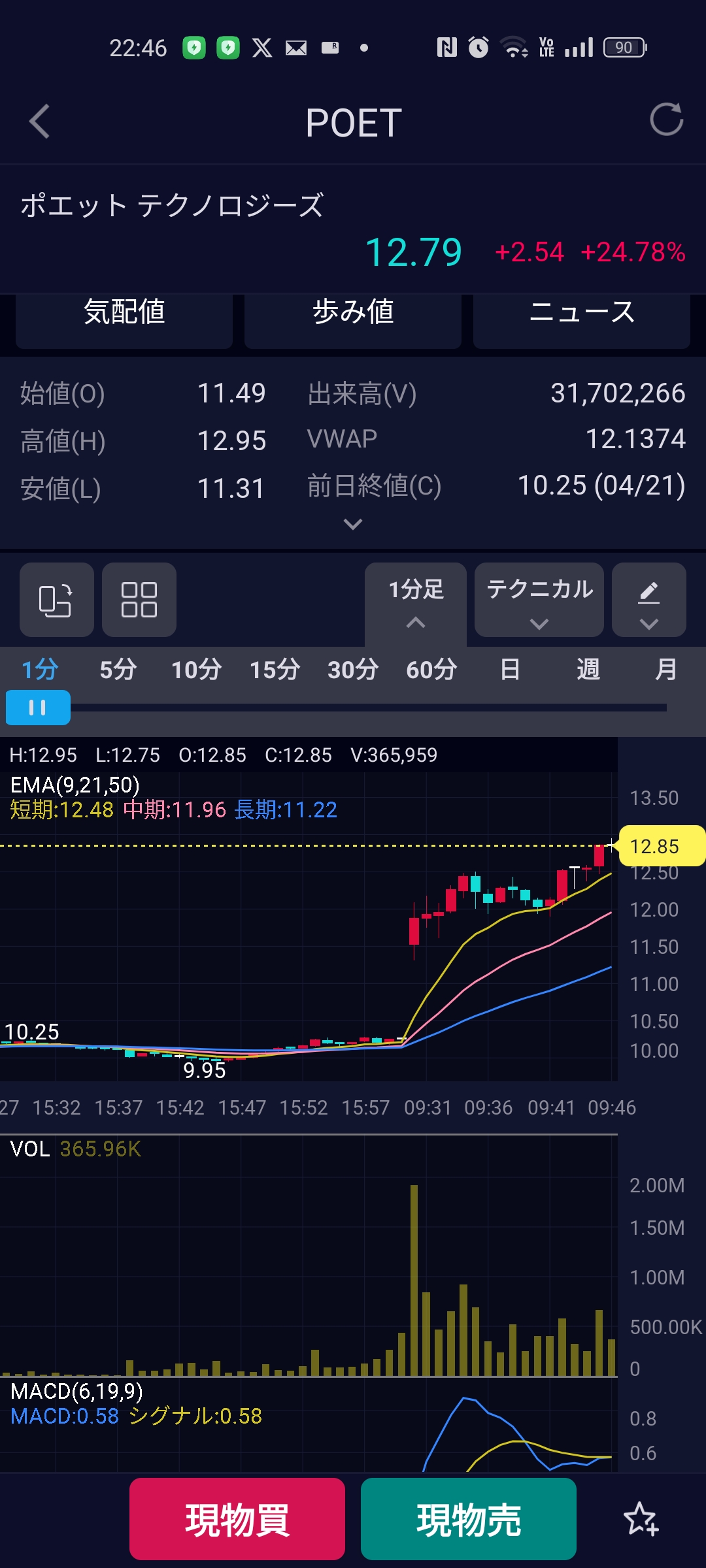Screen dimensions: 706x1568
Task: Open the テクニカル indicators dropdown
Action: pos(539,600)
